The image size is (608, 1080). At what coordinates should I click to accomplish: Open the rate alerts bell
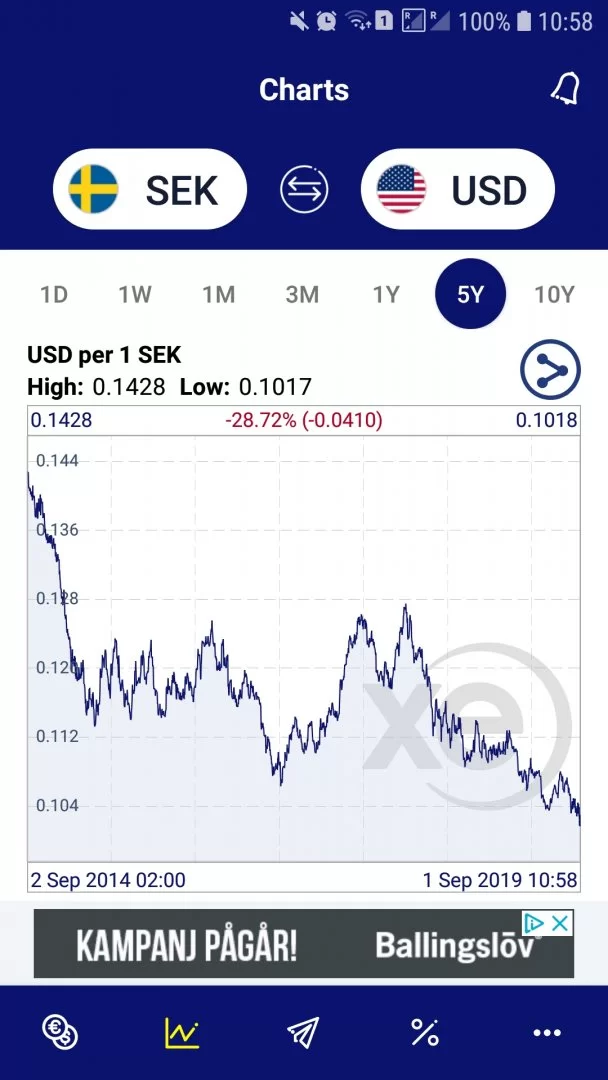click(565, 89)
